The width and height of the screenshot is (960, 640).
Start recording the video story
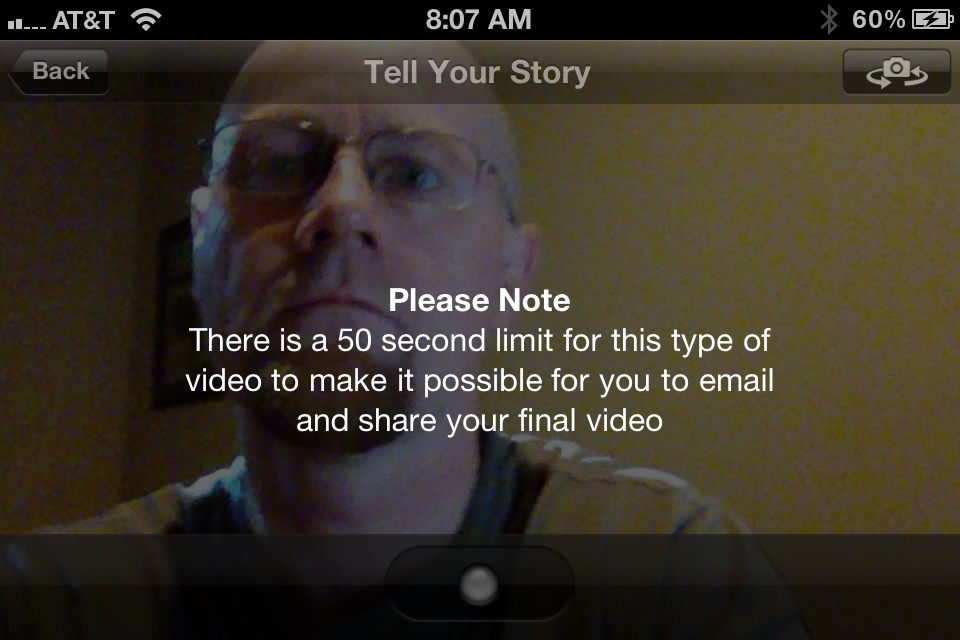point(480,583)
